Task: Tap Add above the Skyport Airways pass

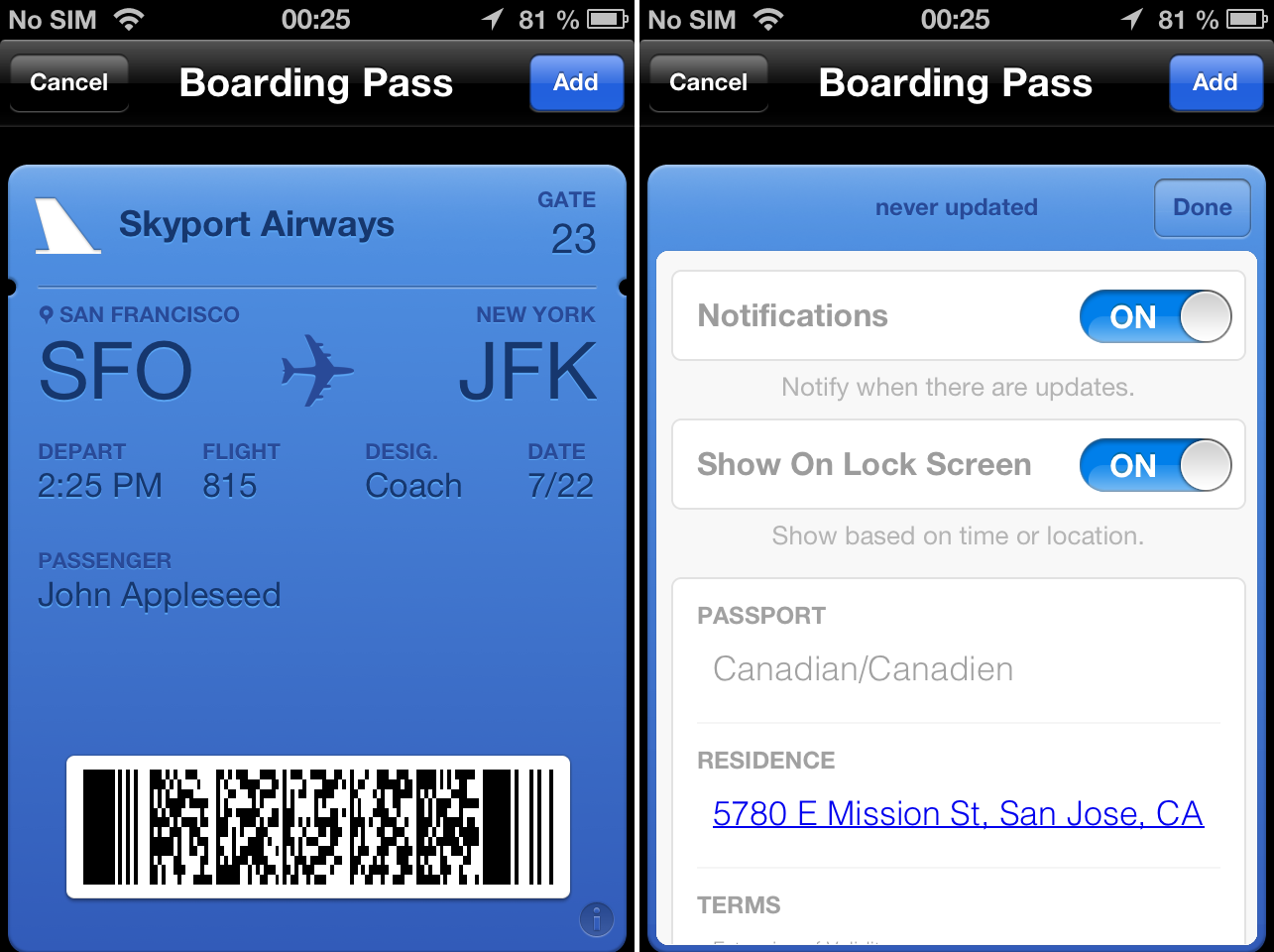Action: coord(576,82)
